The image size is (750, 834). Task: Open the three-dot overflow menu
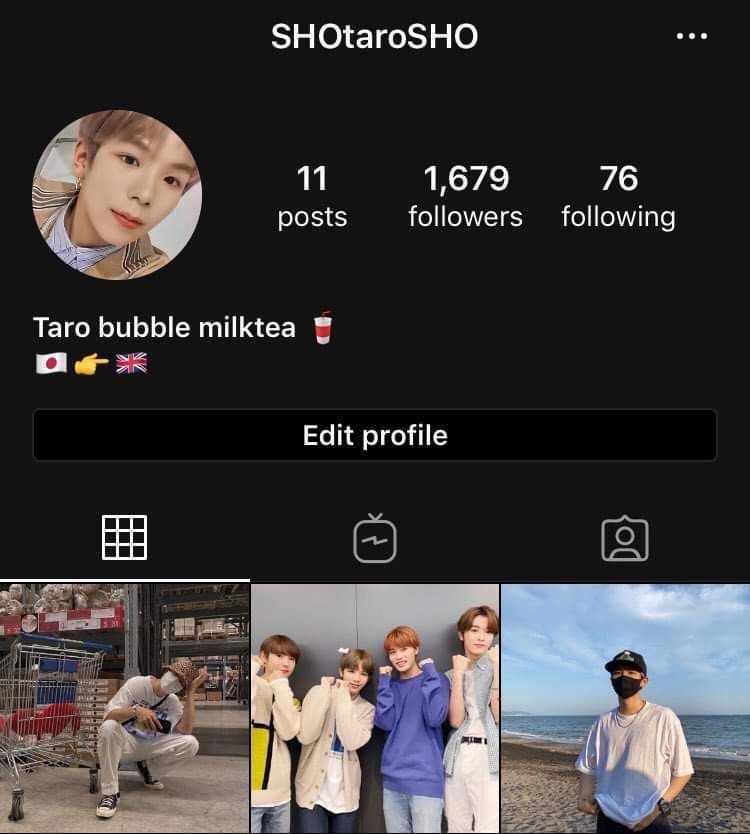(x=692, y=37)
